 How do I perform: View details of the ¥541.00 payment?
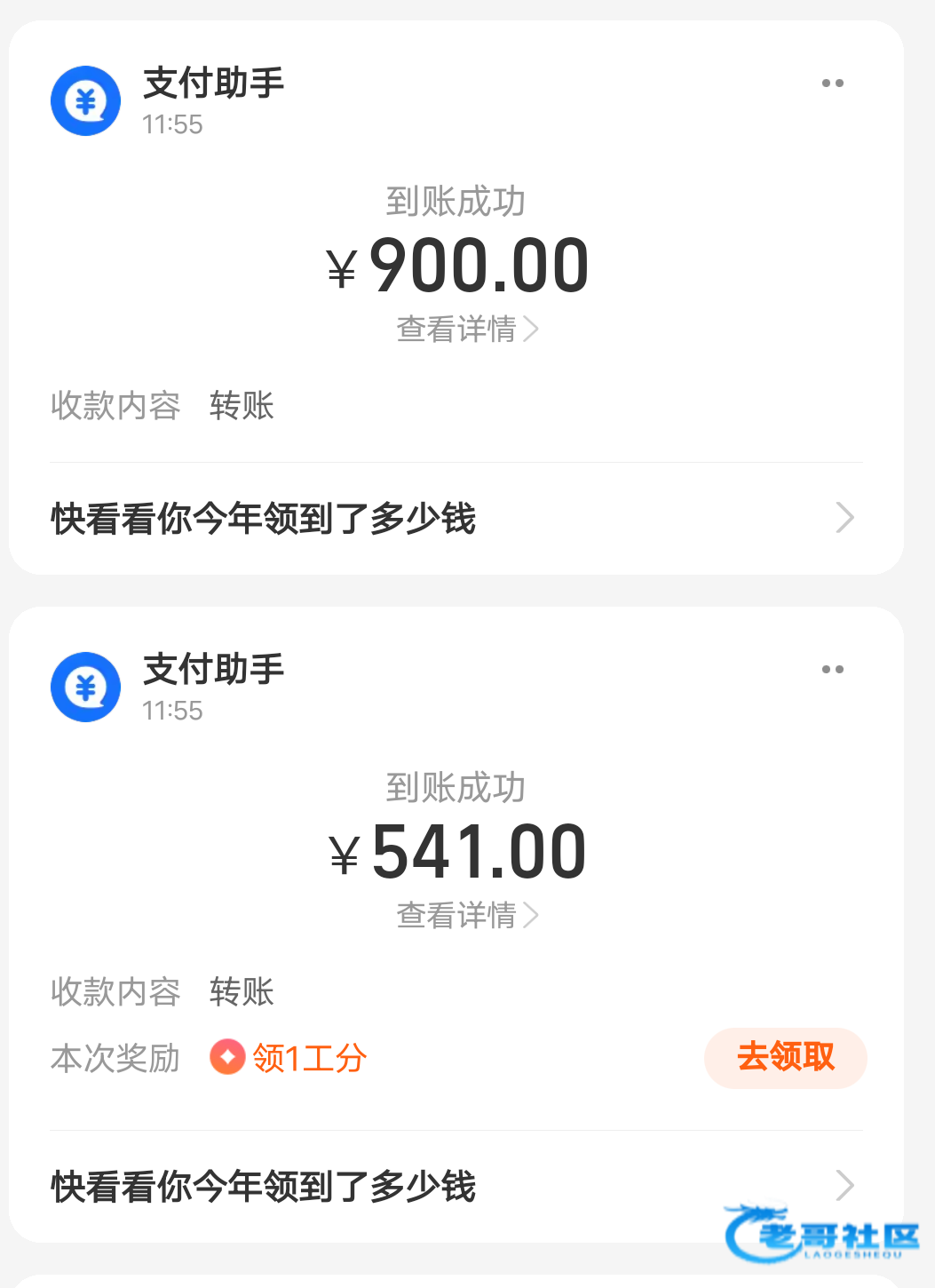click(x=467, y=915)
